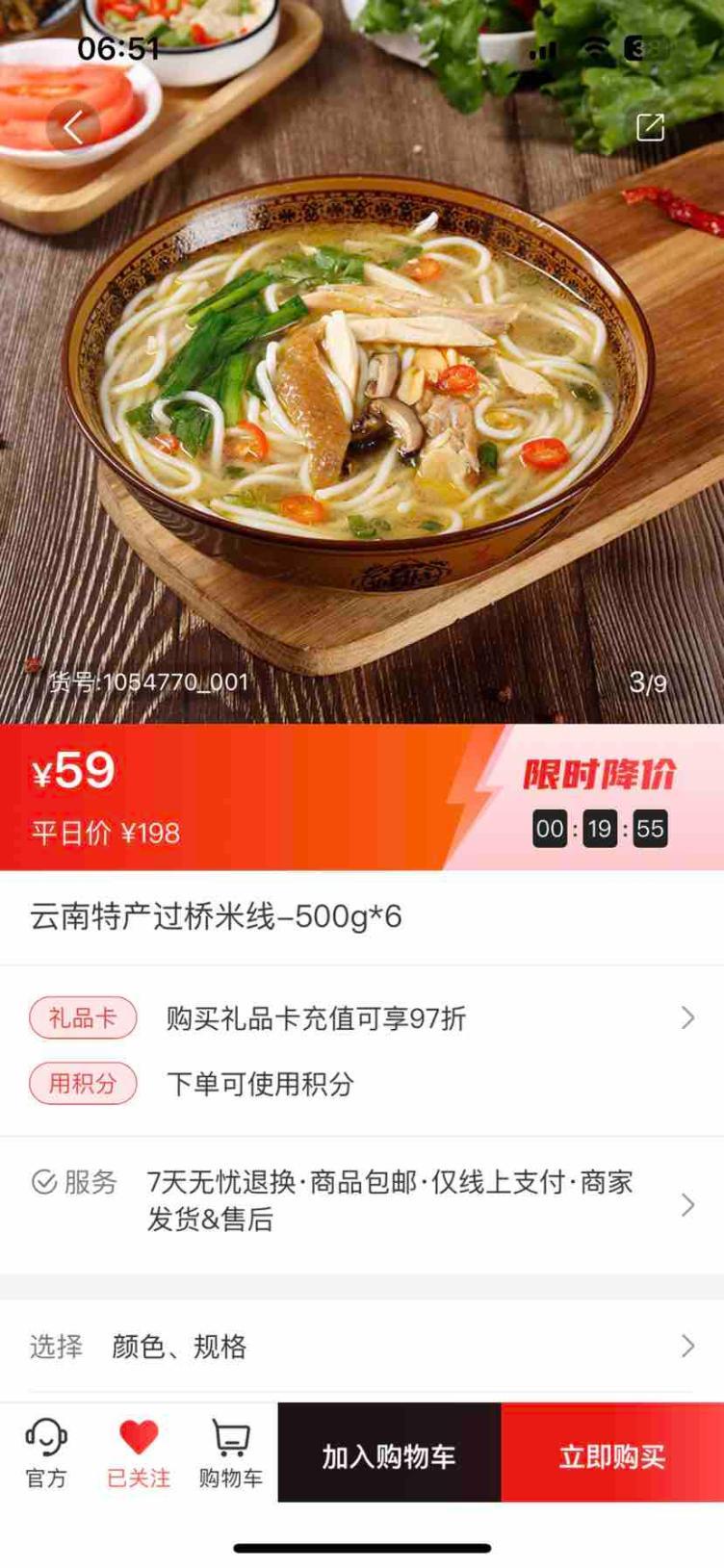Tap 加入购物车 button

click(389, 1453)
